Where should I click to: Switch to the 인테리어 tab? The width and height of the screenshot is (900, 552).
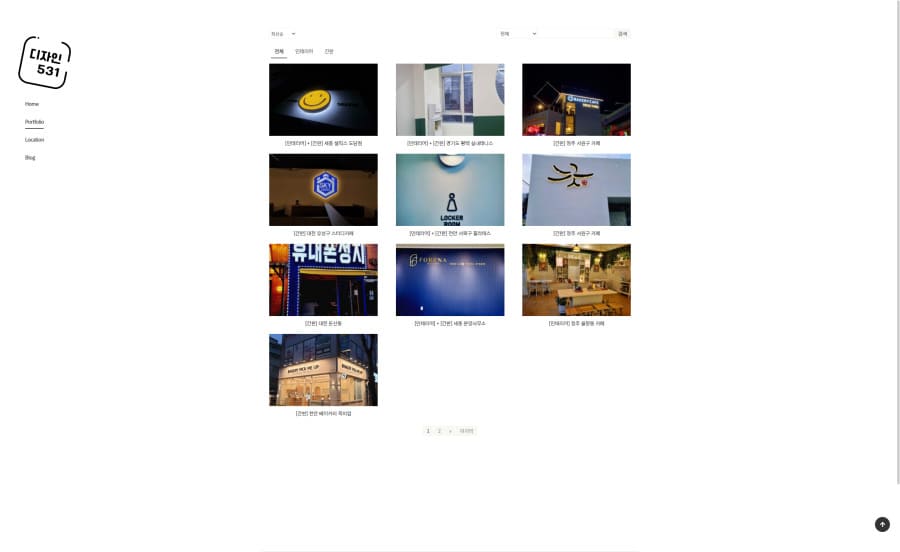click(x=304, y=51)
